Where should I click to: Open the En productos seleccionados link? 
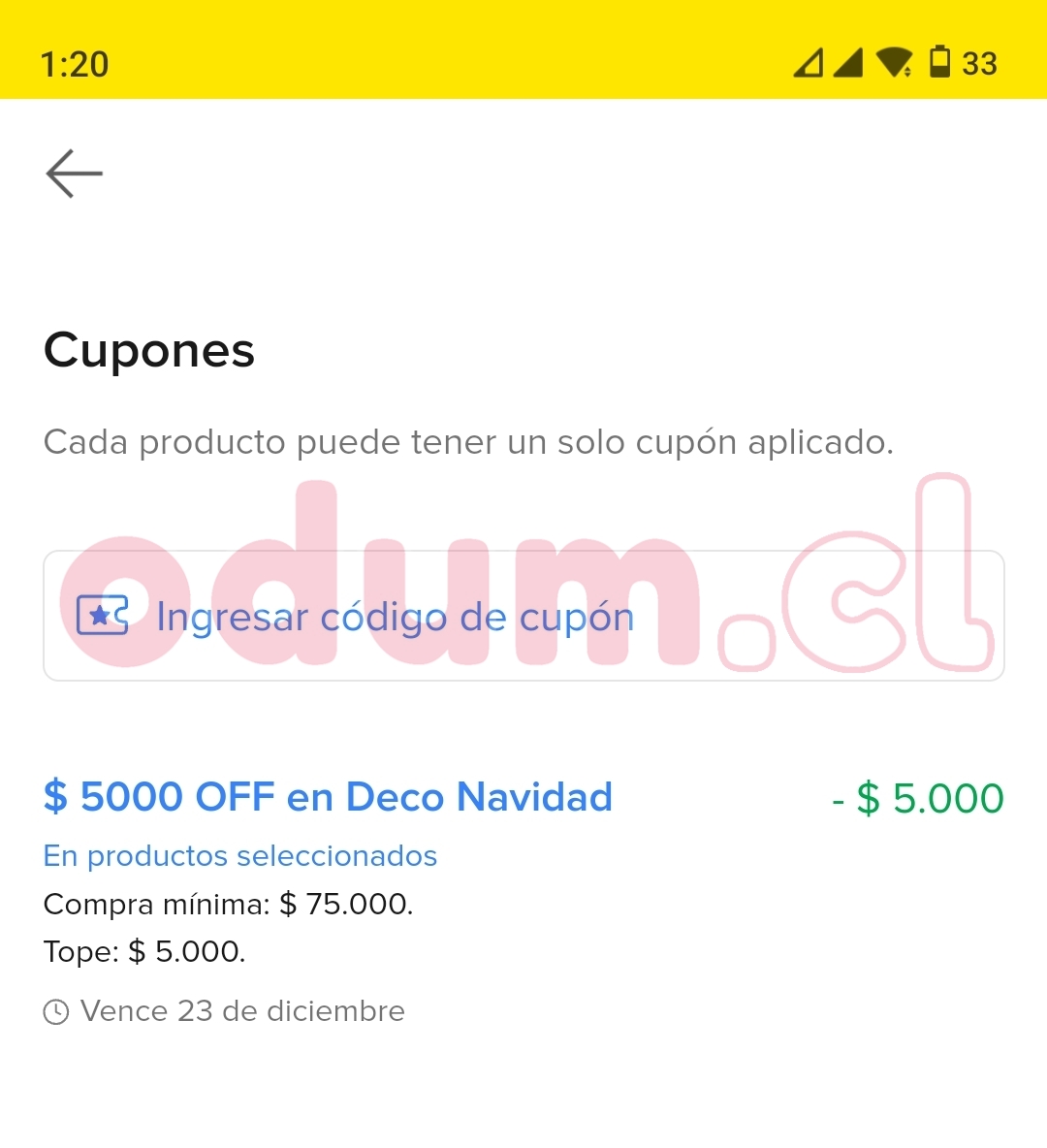point(240,856)
